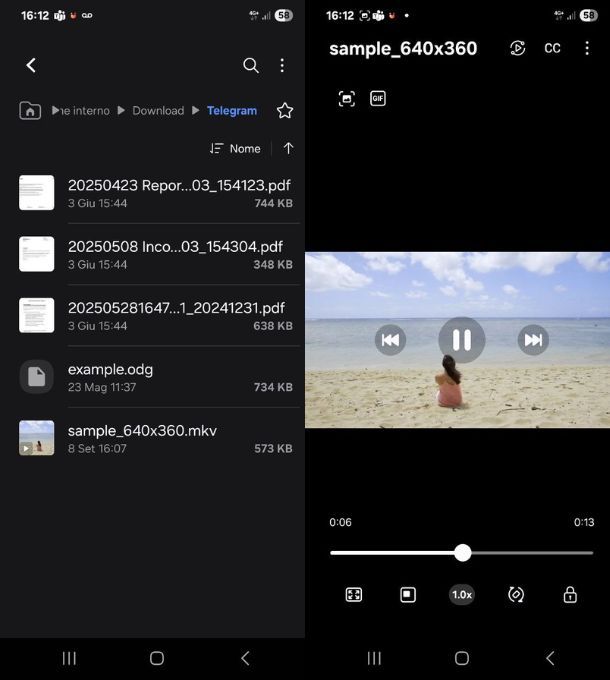This screenshot has height=680, width=610.
Task: Skip to the next video
Action: point(533,340)
